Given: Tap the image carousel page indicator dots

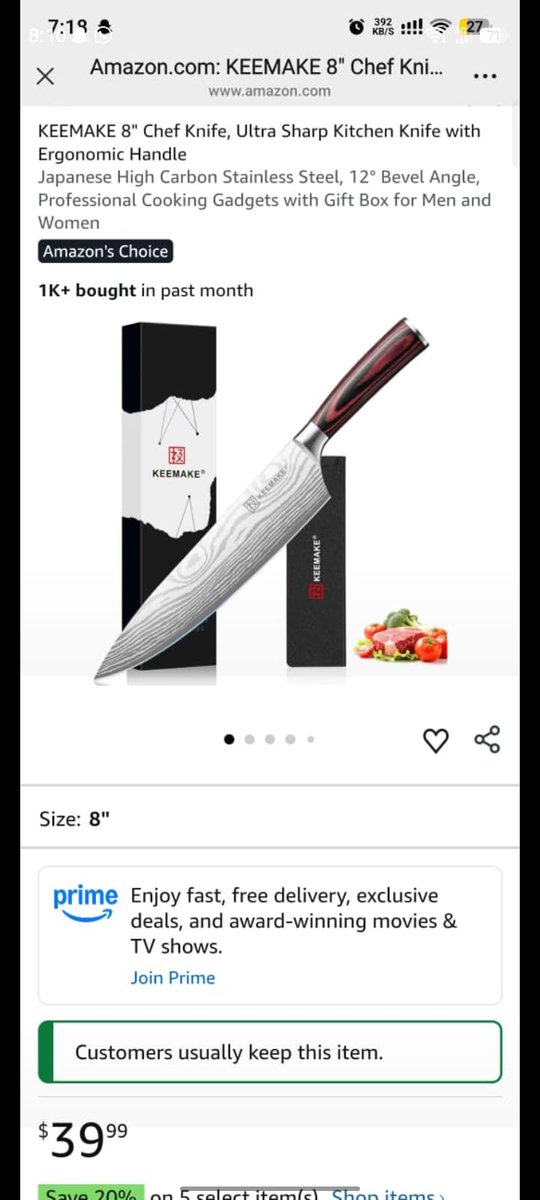Looking at the screenshot, I should coord(270,739).
